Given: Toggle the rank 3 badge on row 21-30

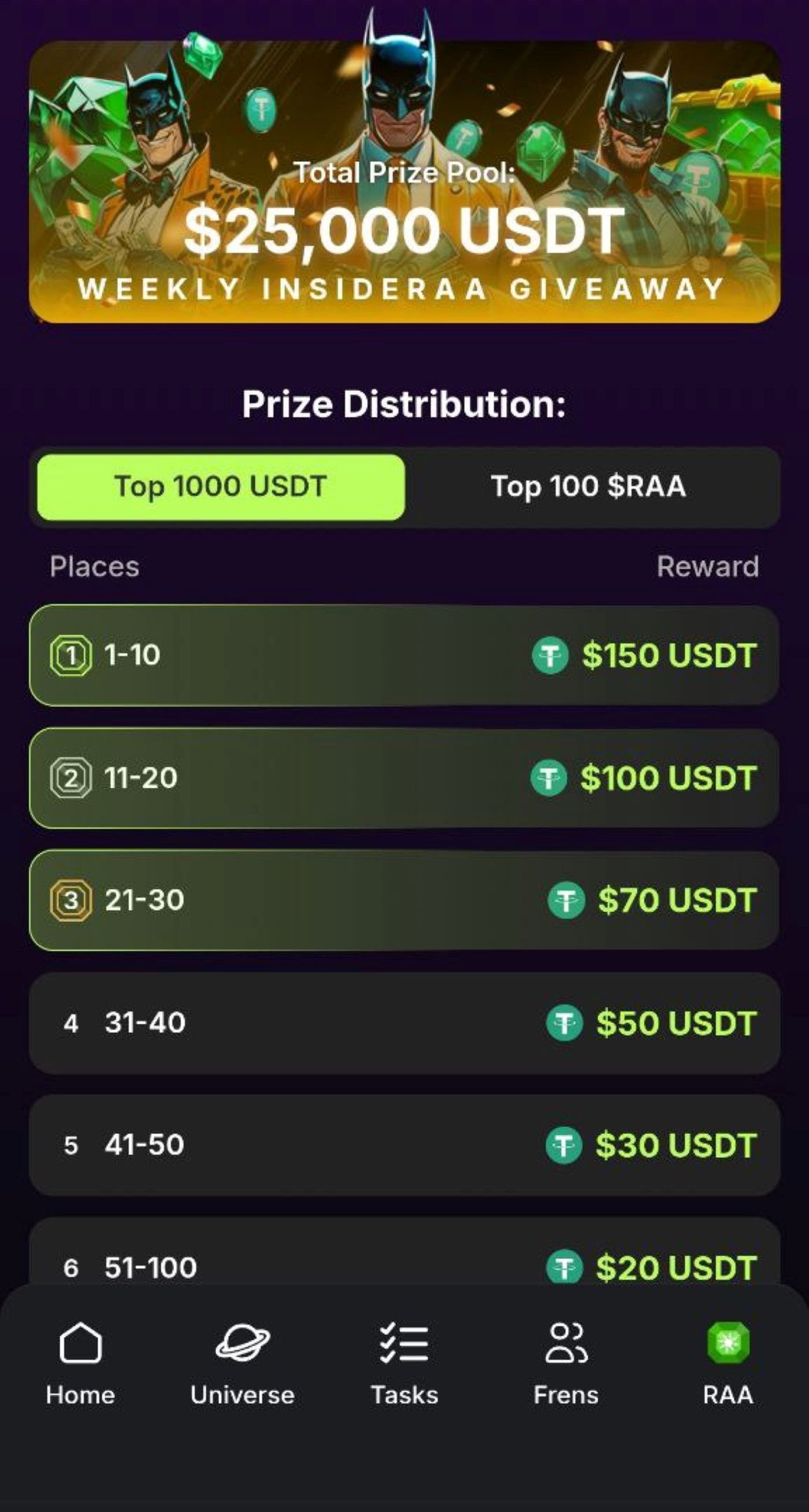Looking at the screenshot, I should point(72,900).
